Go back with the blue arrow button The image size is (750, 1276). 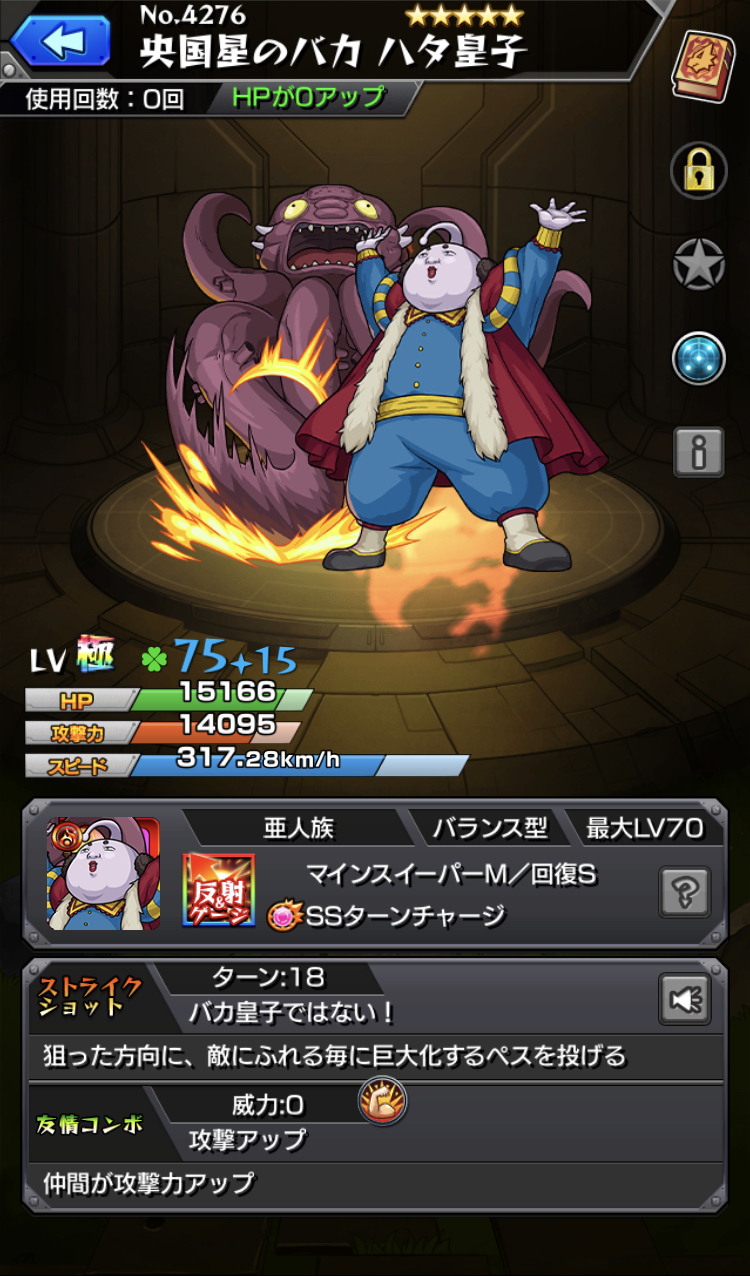point(60,41)
